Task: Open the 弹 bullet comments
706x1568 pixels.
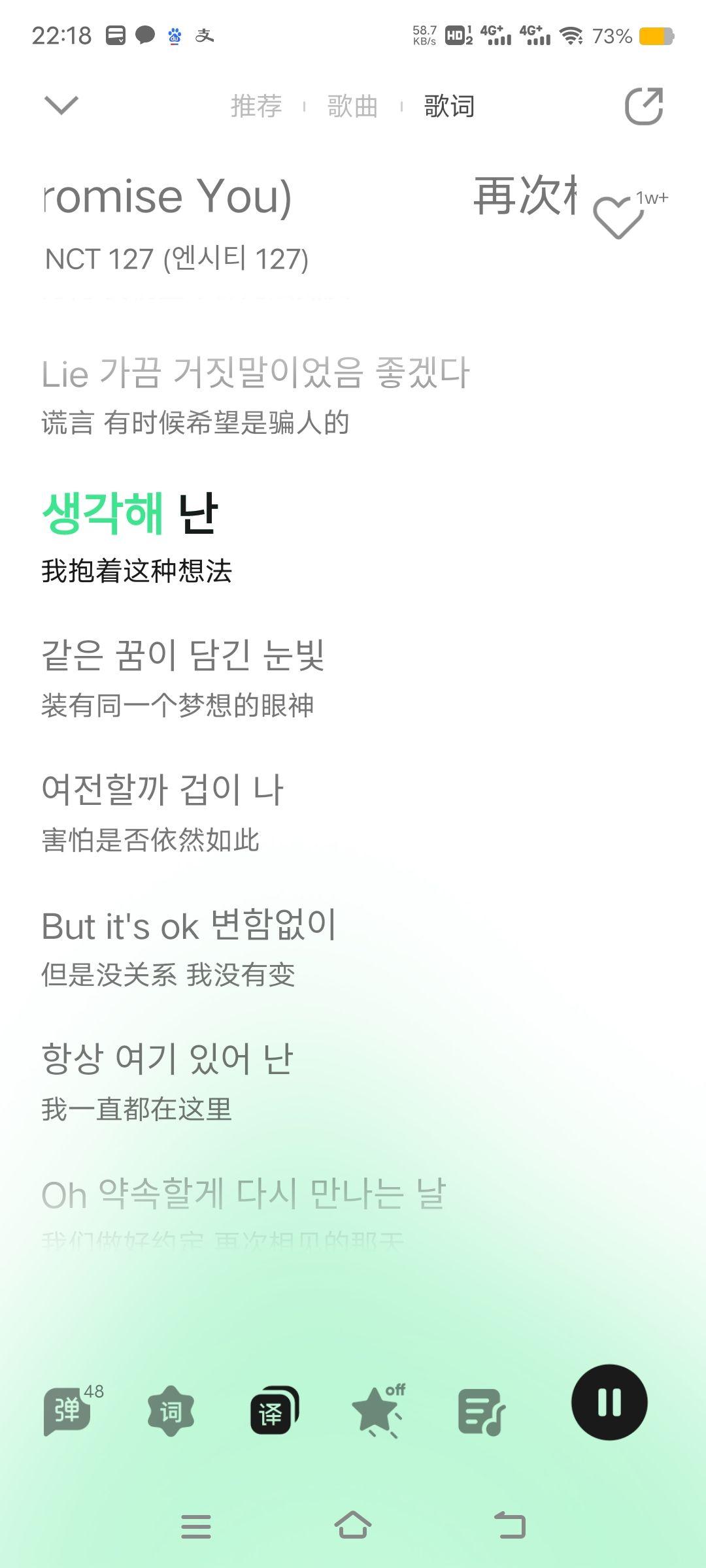Action: (x=67, y=1411)
